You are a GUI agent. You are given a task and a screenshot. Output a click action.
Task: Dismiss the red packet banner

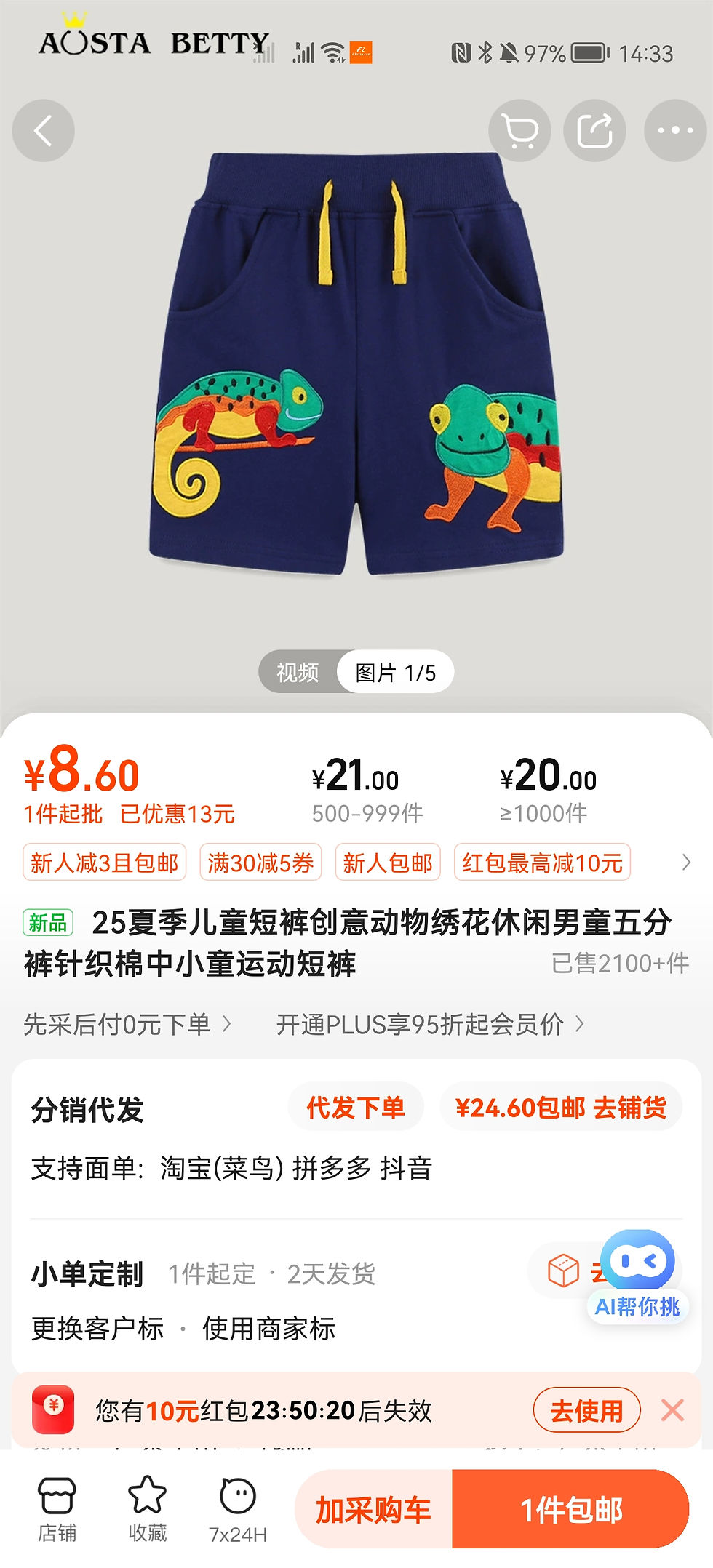[x=672, y=1411]
